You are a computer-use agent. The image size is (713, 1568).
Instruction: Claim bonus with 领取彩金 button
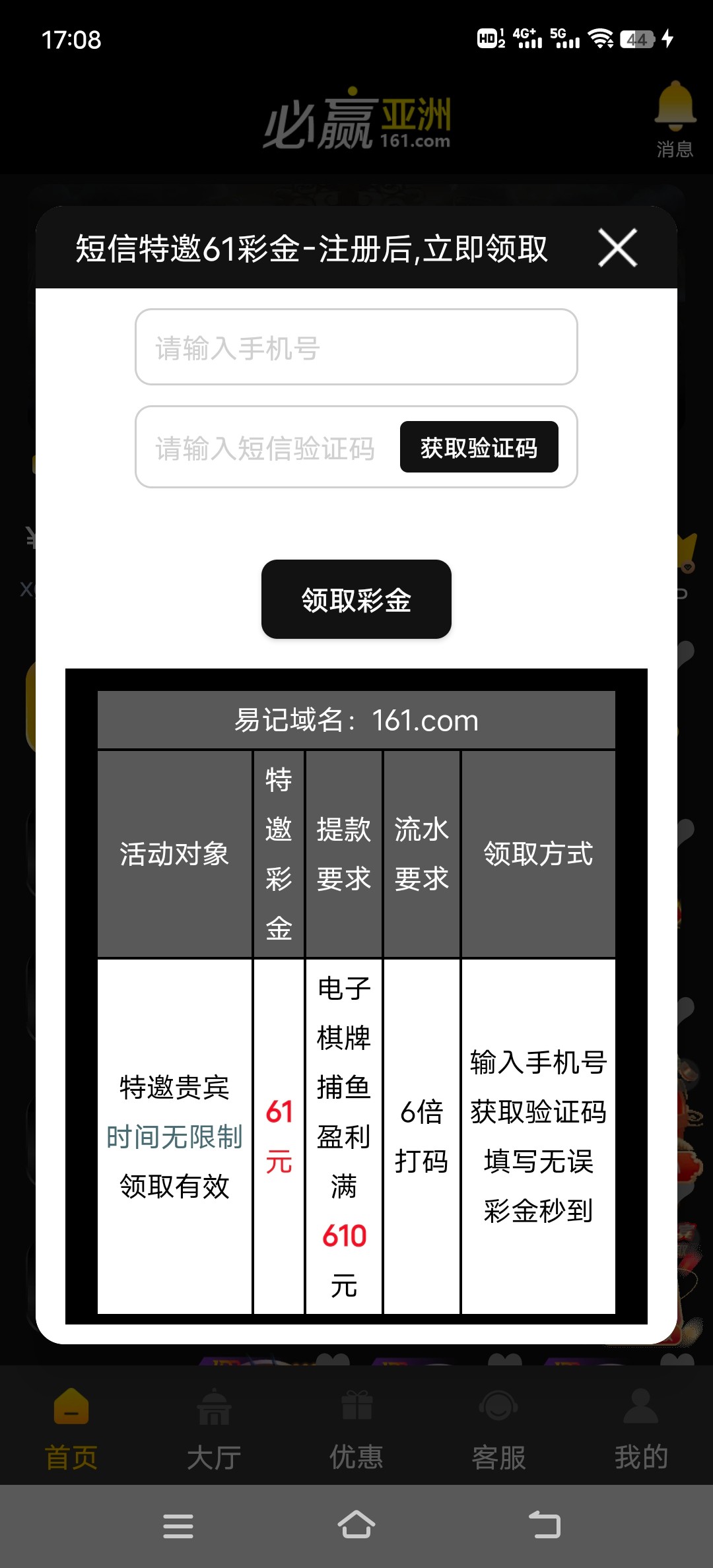356,599
